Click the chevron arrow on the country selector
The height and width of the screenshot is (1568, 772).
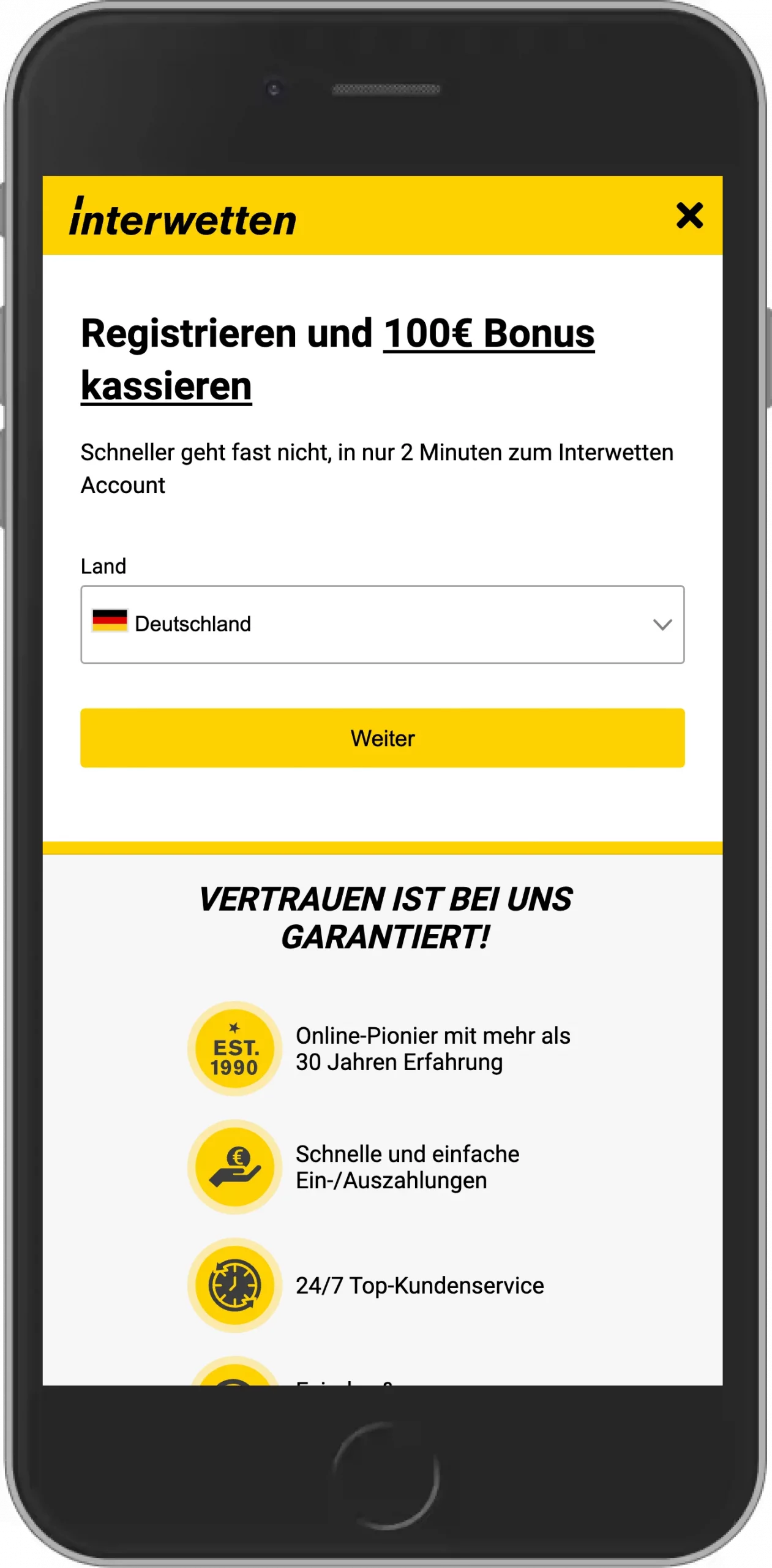click(x=662, y=624)
